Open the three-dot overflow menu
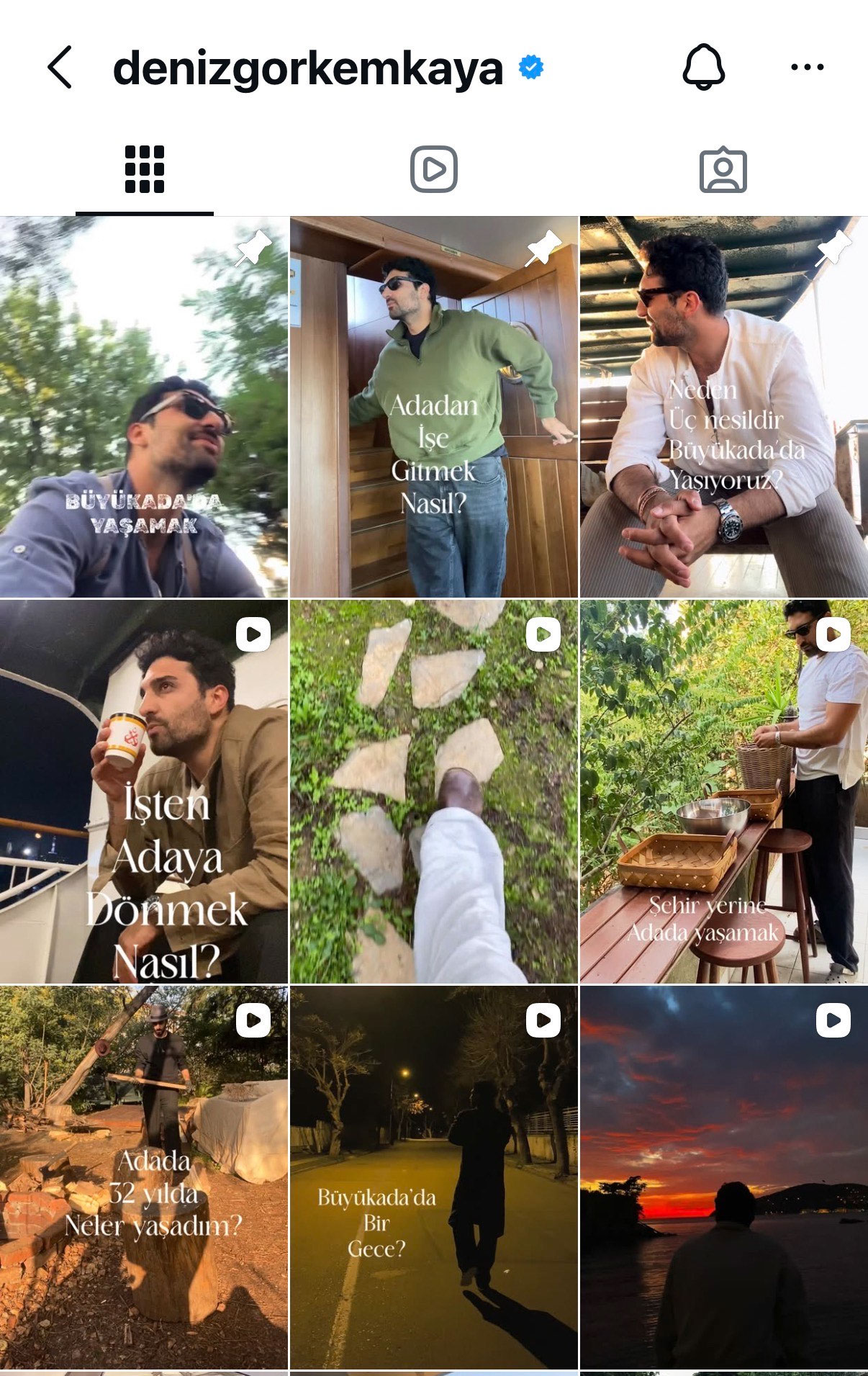Screen dimensions: 868x1376 click(x=807, y=67)
